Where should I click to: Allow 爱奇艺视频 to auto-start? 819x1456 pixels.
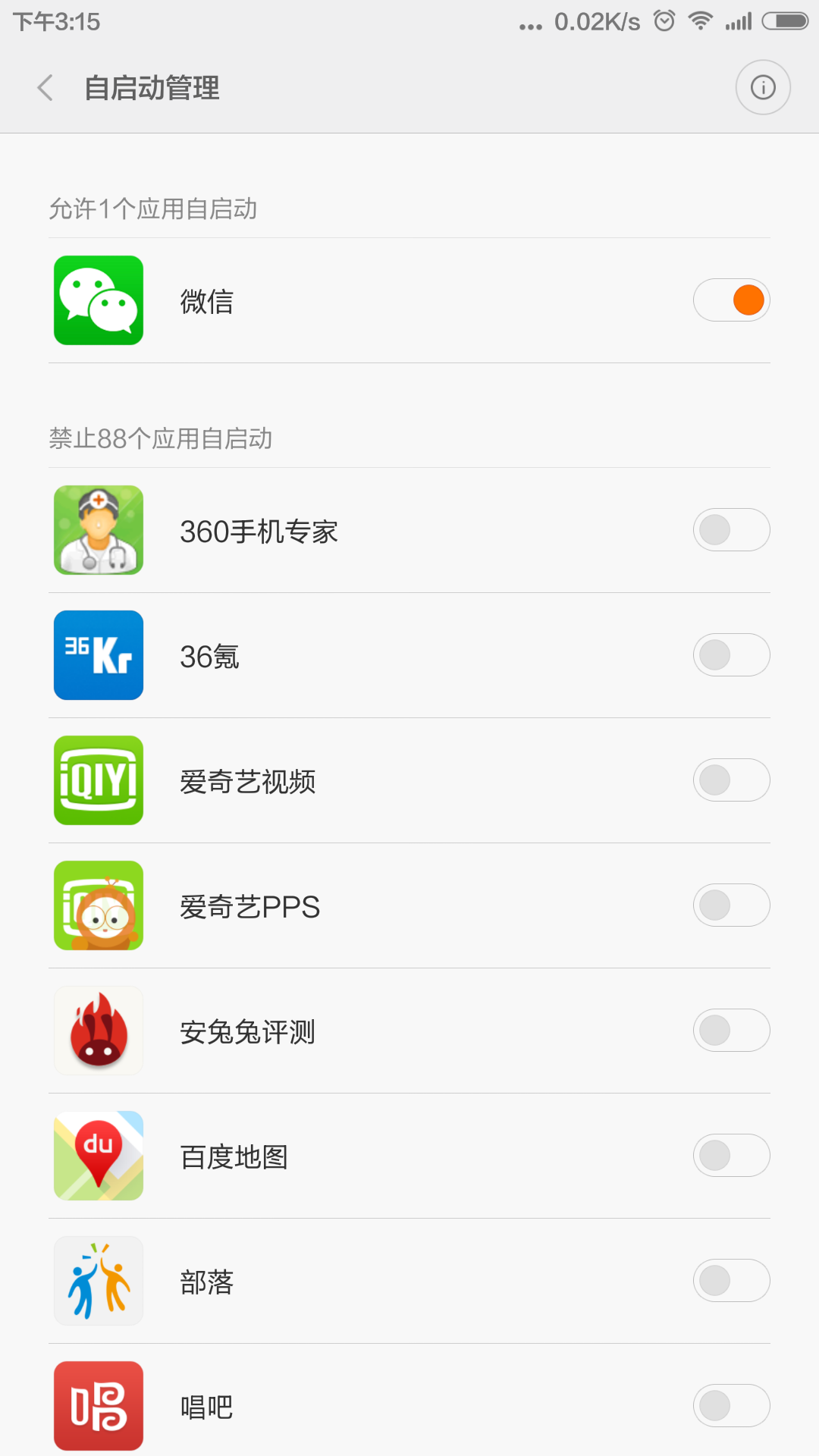click(x=731, y=780)
